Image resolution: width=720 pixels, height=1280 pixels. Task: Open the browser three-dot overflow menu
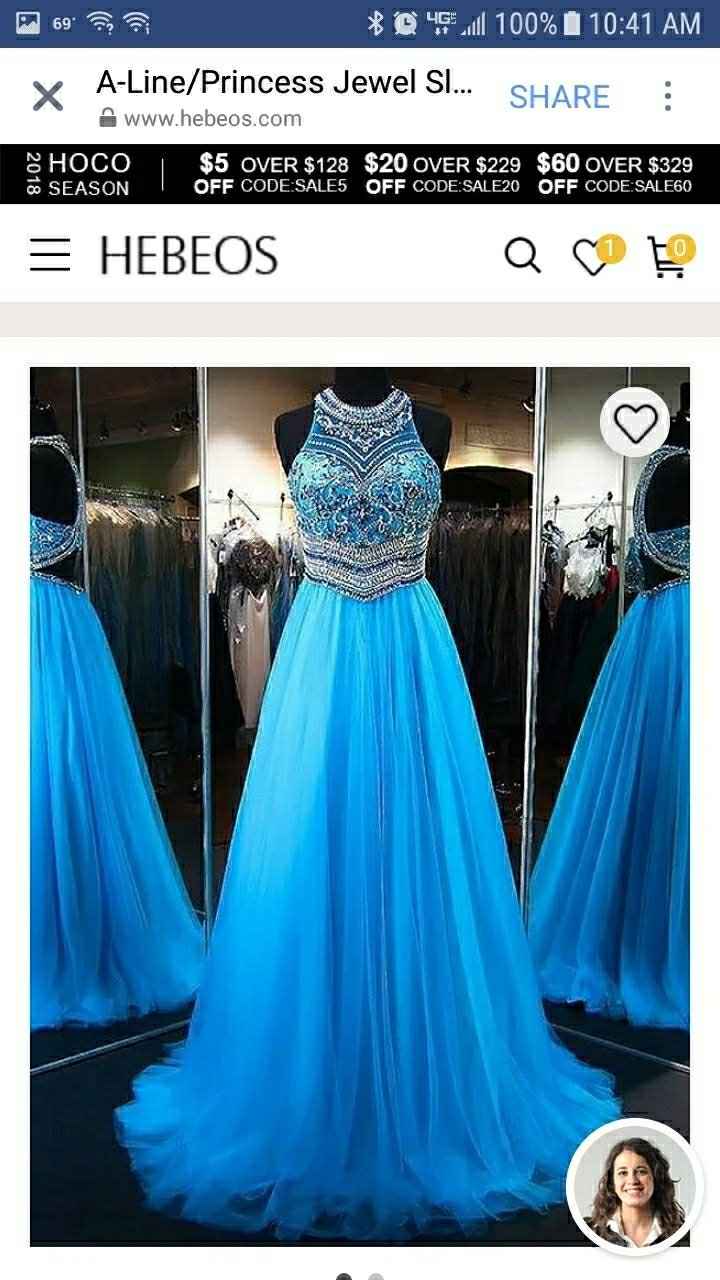click(x=667, y=95)
